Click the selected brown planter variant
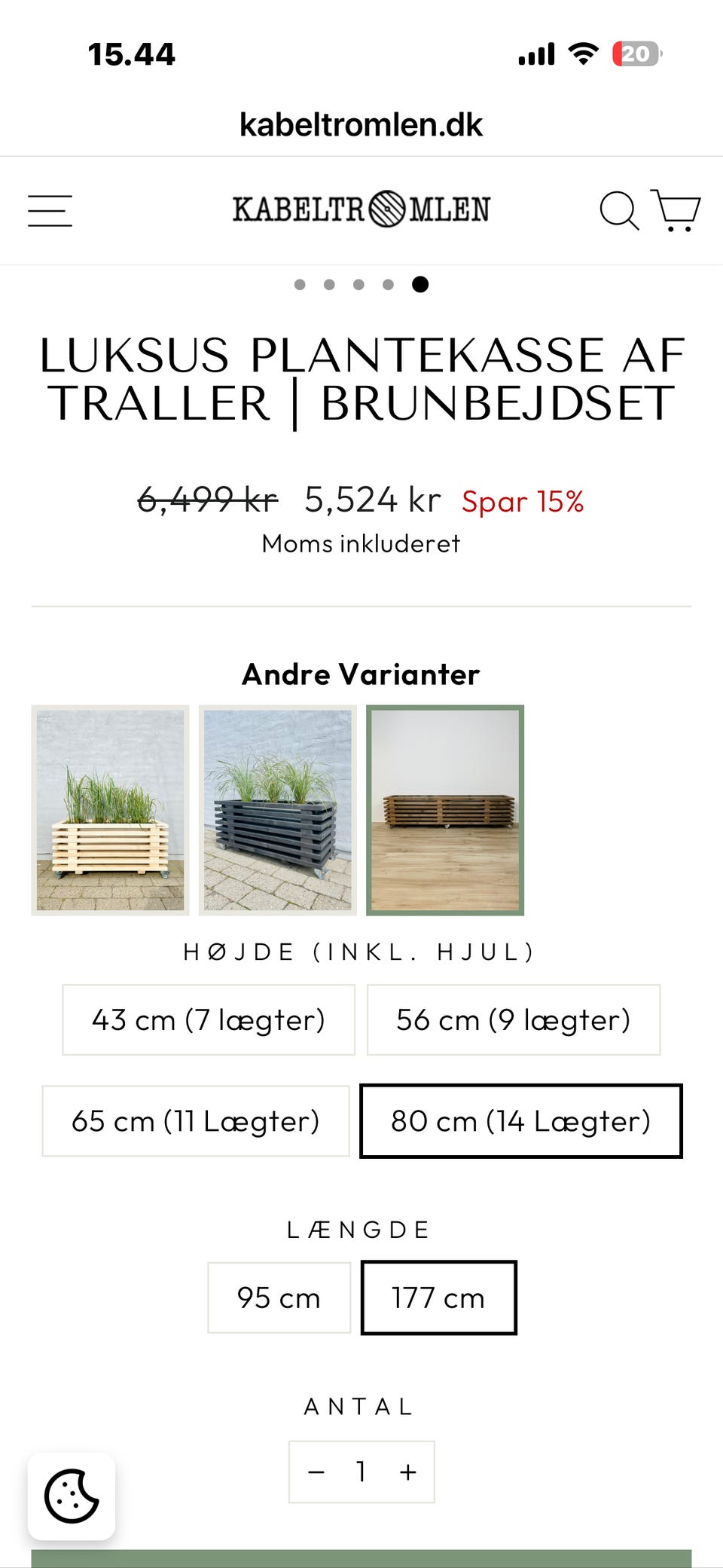 click(x=445, y=808)
